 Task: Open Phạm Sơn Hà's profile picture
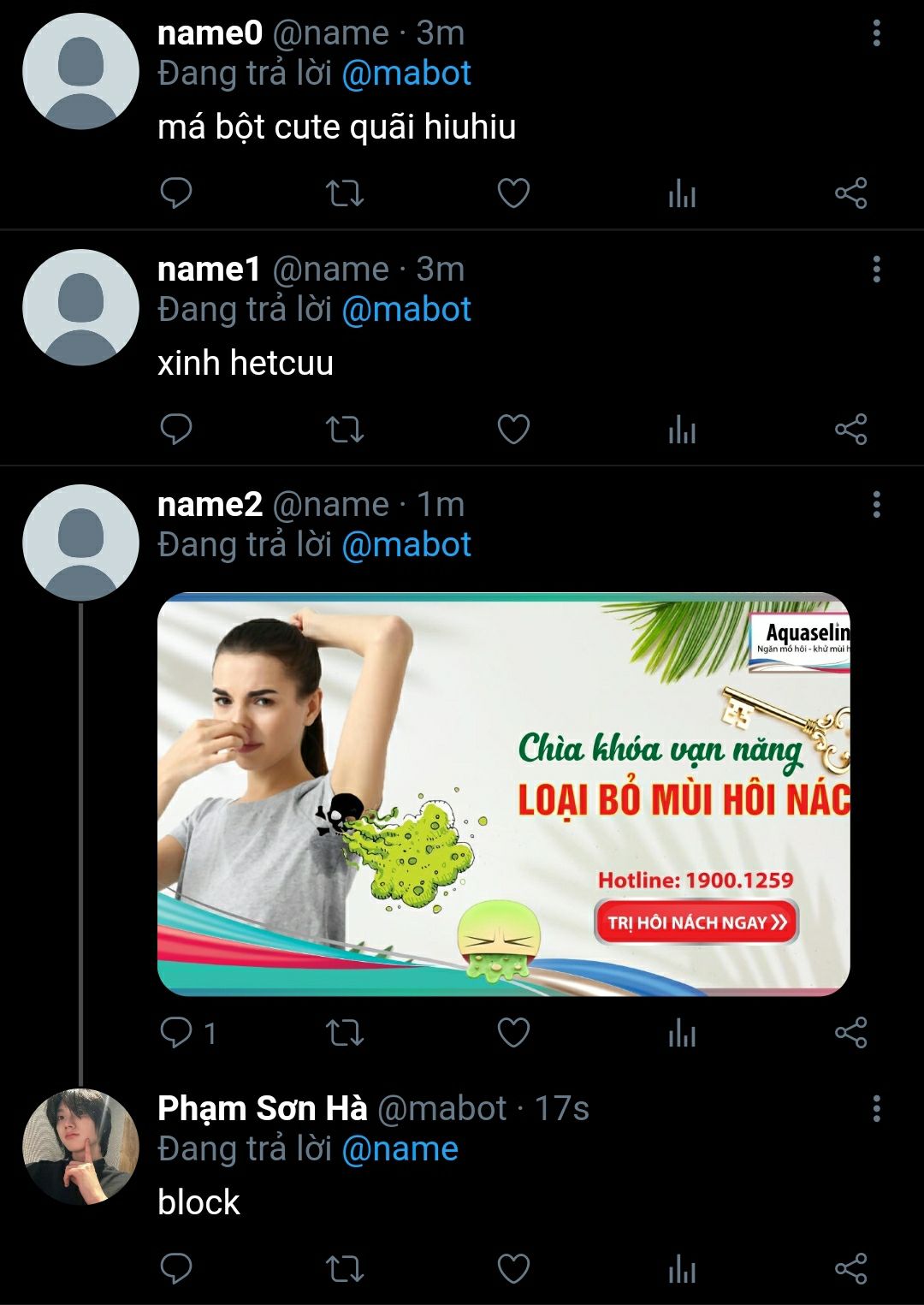click(x=80, y=1147)
